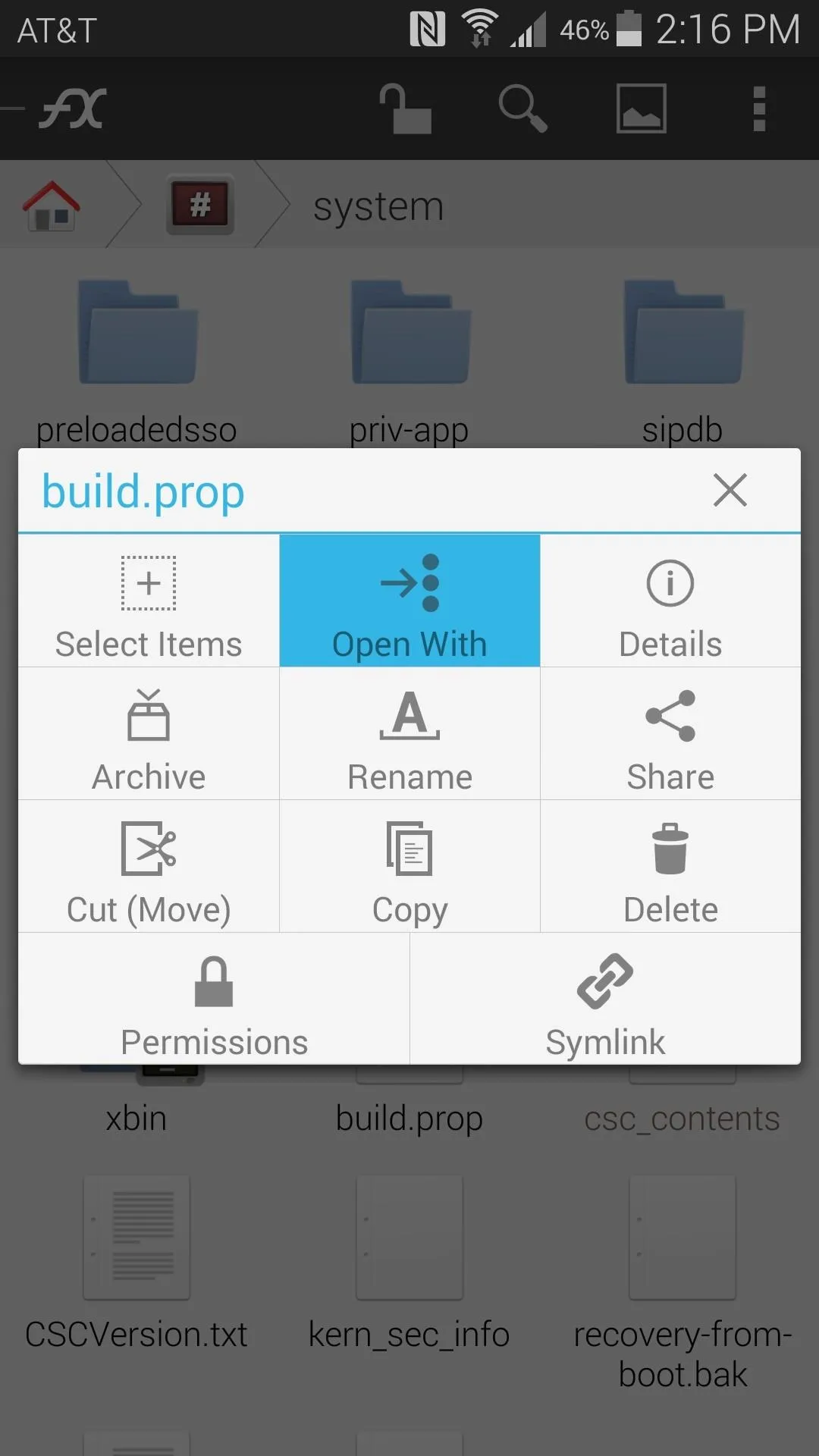Select Cut (Move) option
The height and width of the screenshot is (1456, 819).
coord(149,866)
